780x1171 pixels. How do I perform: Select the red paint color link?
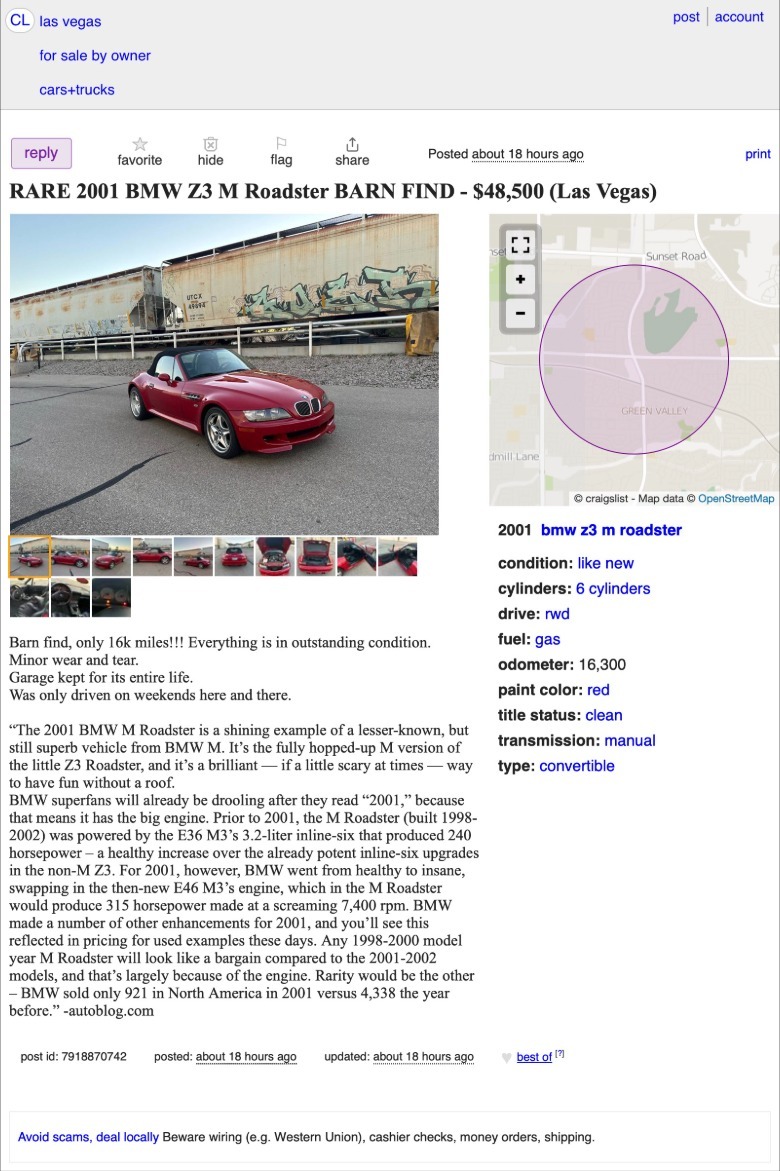click(598, 690)
